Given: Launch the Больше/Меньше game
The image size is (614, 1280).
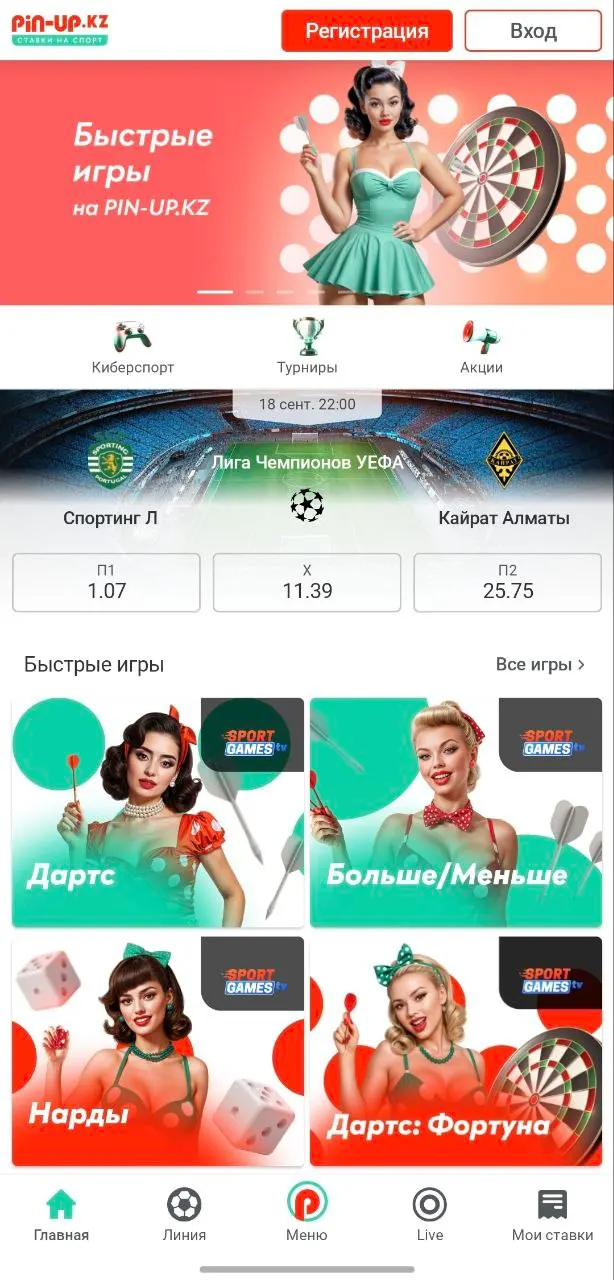Looking at the screenshot, I should tap(456, 812).
